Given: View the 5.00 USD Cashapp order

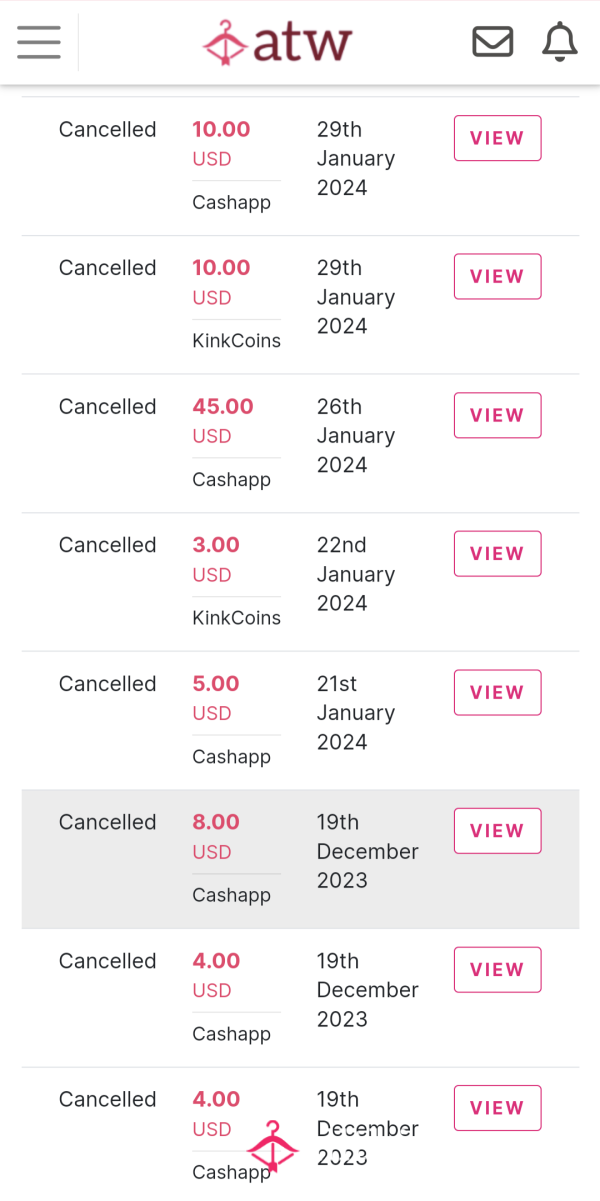Looking at the screenshot, I should coord(498,692).
